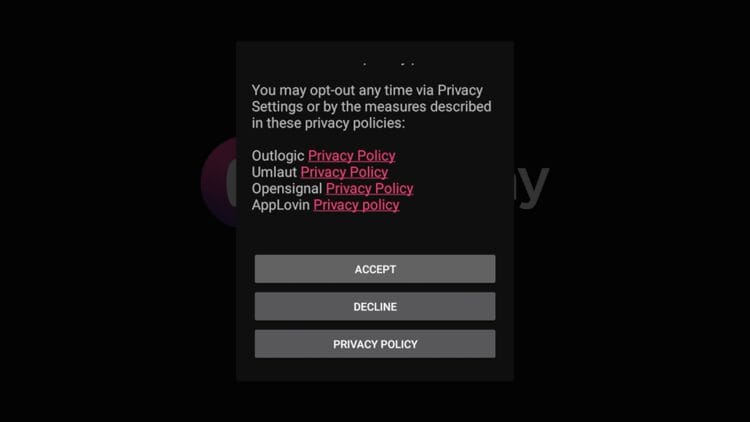Open the Privacy Policy button
Screen dimensions: 750x422
pyautogui.click(x=375, y=344)
